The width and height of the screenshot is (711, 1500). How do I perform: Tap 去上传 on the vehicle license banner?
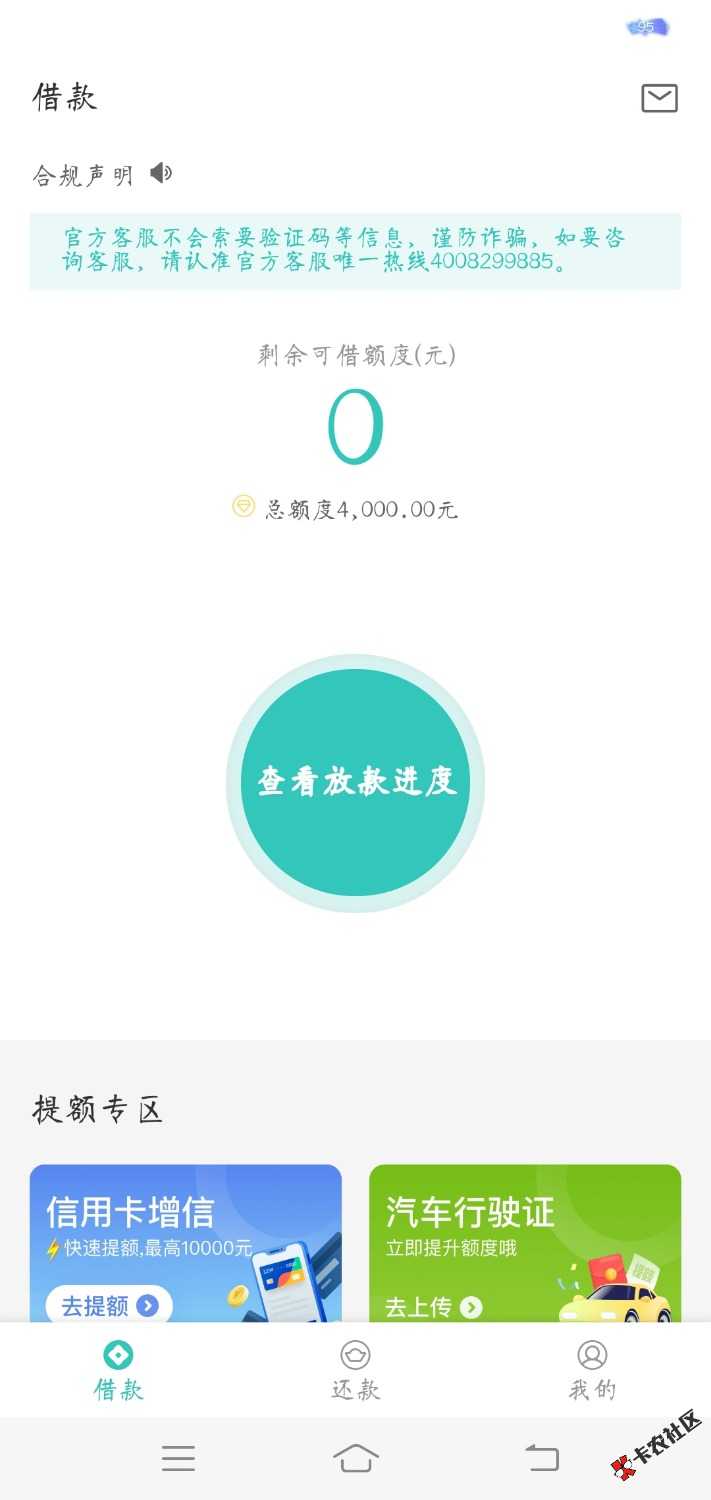[x=434, y=1306]
